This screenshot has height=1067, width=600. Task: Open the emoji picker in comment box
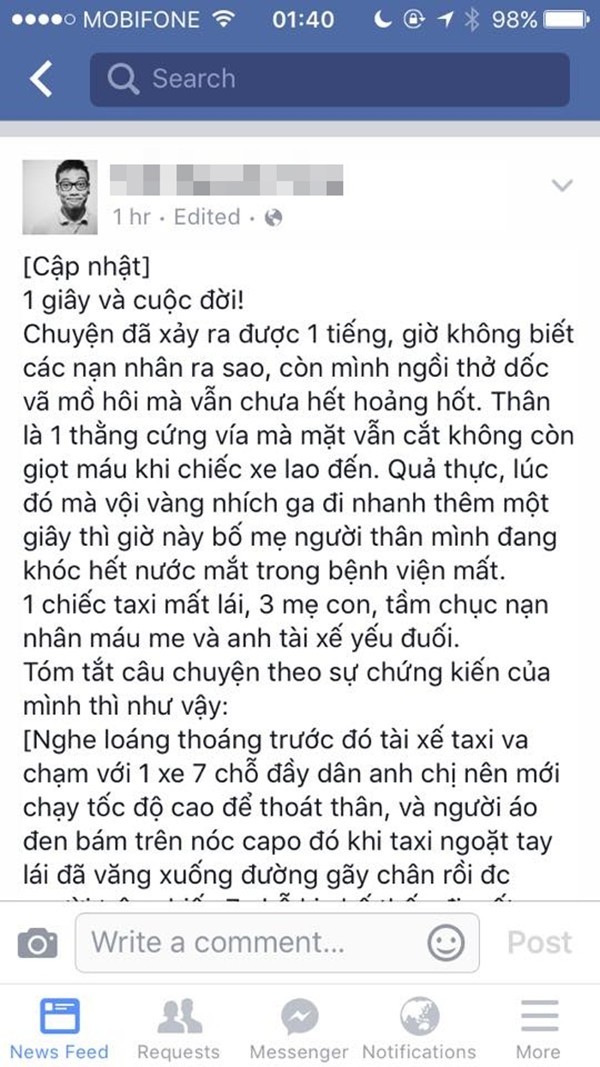pyautogui.click(x=445, y=942)
